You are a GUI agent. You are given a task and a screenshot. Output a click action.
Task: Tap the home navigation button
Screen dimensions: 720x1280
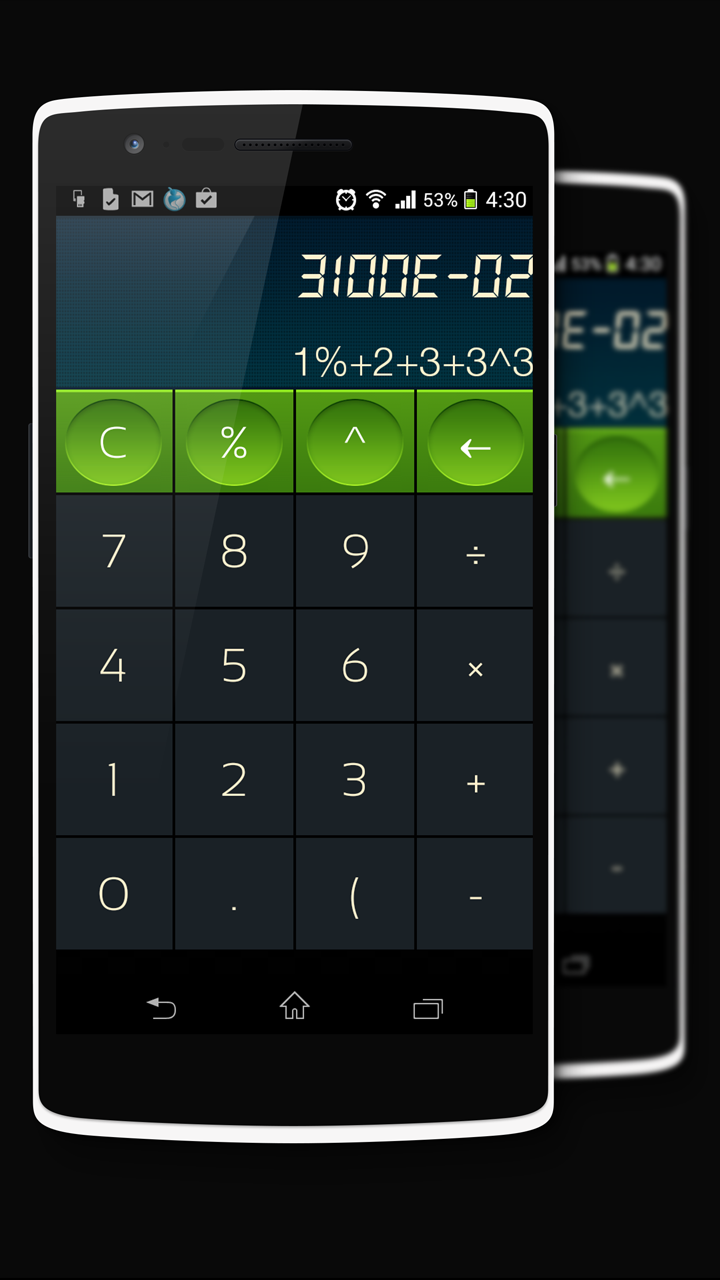tap(293, 1008)
